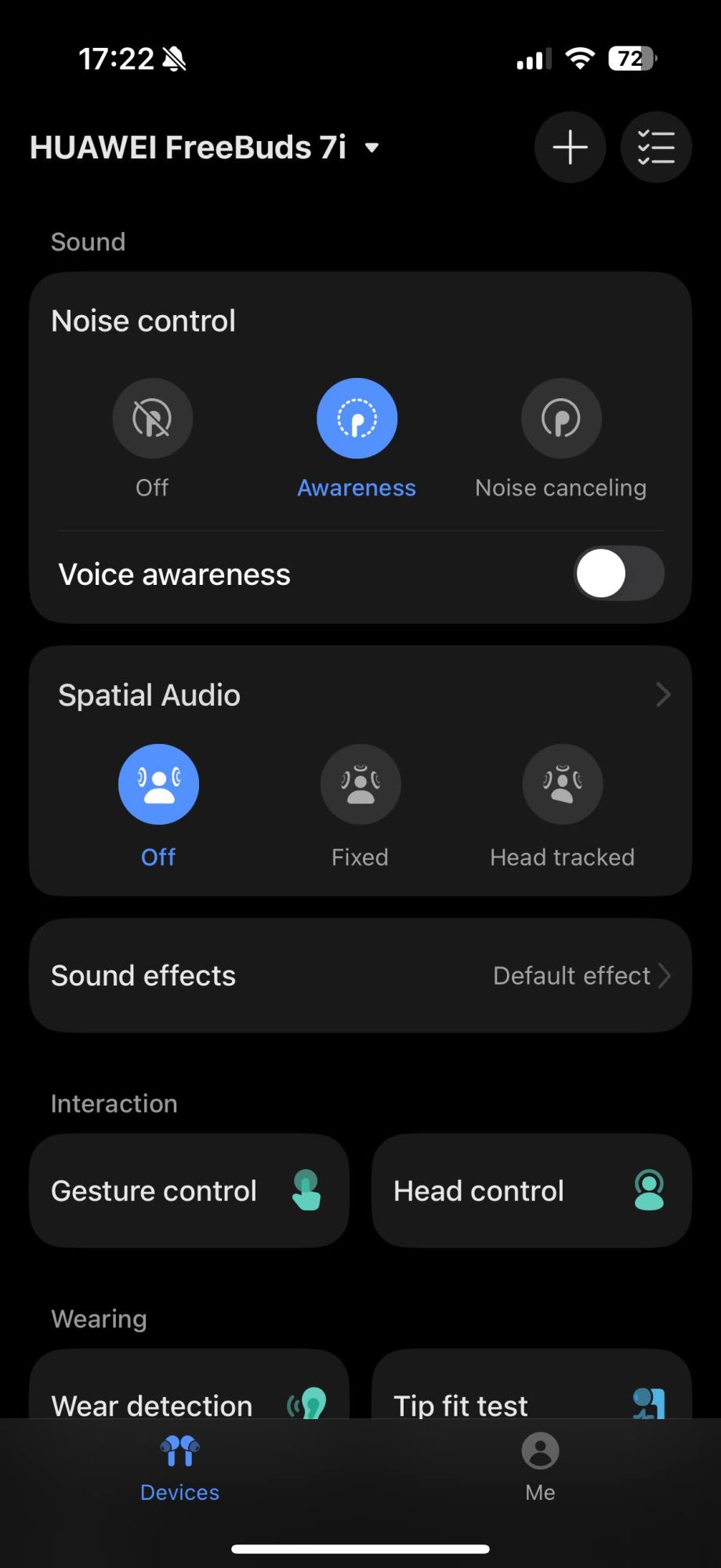The height and width of the screenshot is (1568, 721).
Task: Open Head control card
Action: (x=531, y=1190)
